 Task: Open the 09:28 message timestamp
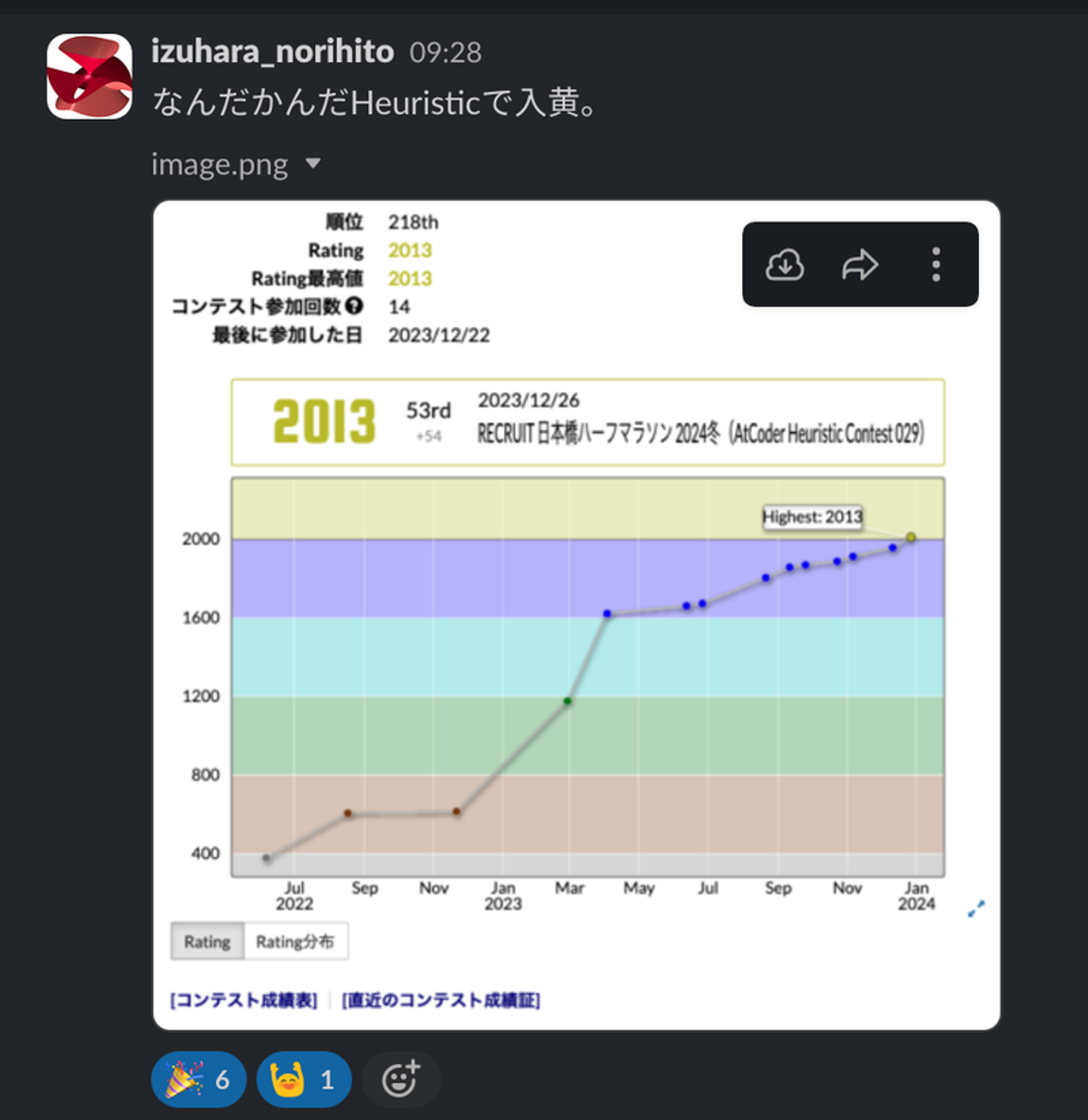445,53
